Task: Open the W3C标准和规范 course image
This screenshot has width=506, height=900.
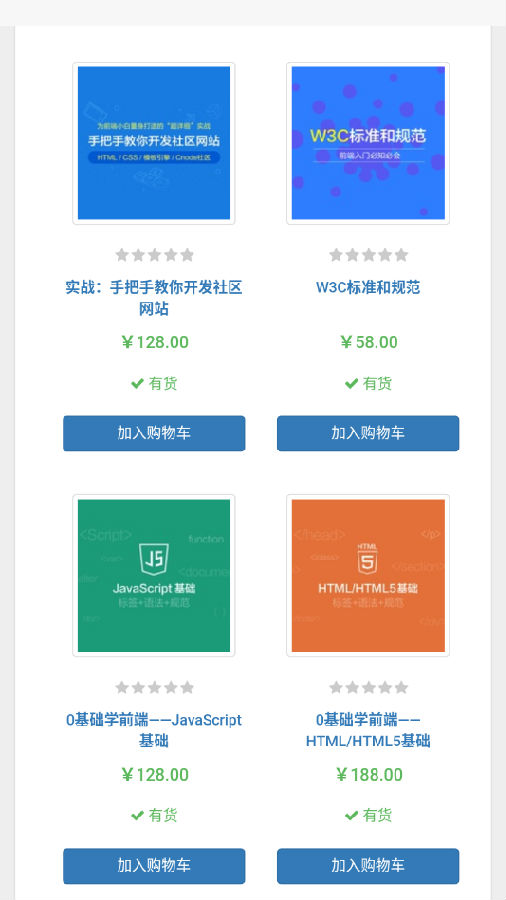Action: tap(368, 143)
